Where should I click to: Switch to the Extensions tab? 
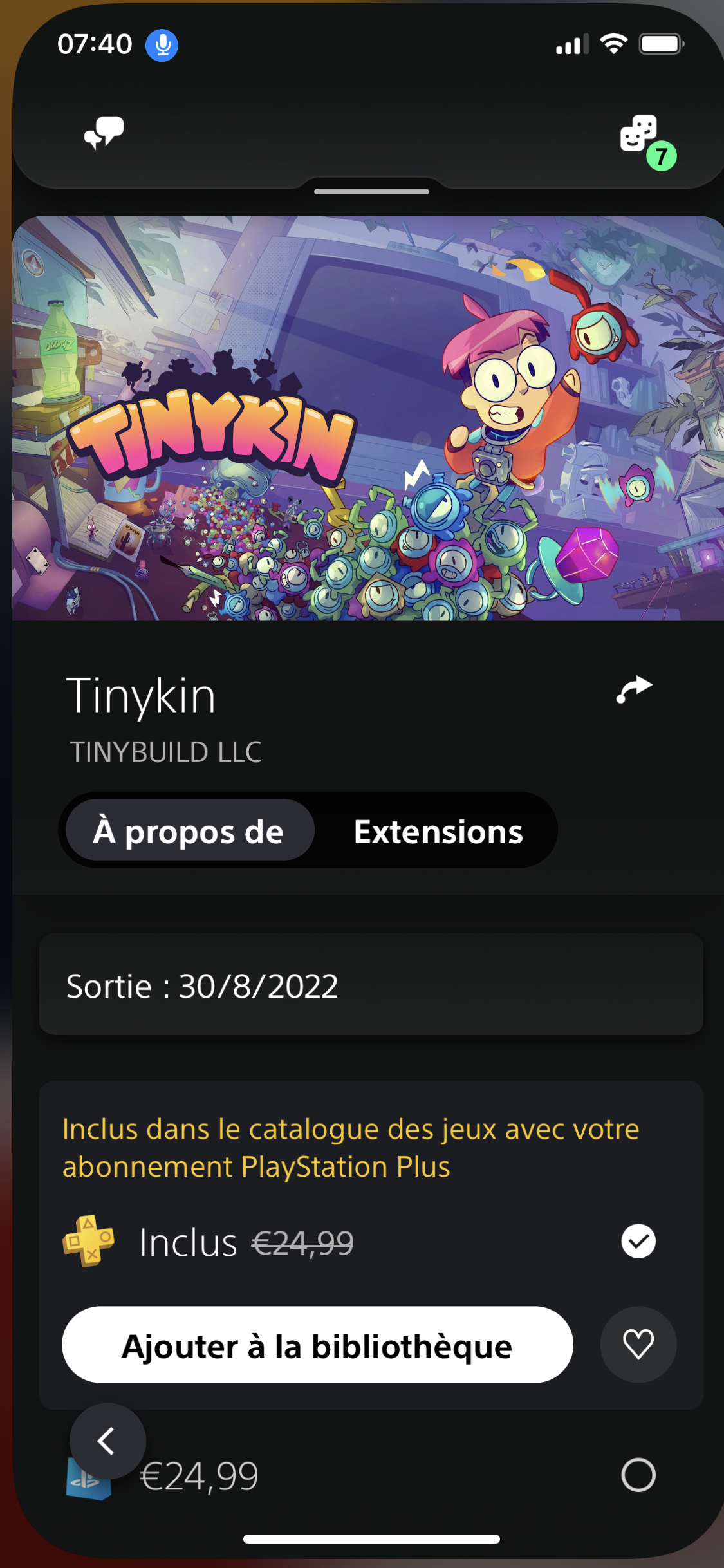click(438, 831)
